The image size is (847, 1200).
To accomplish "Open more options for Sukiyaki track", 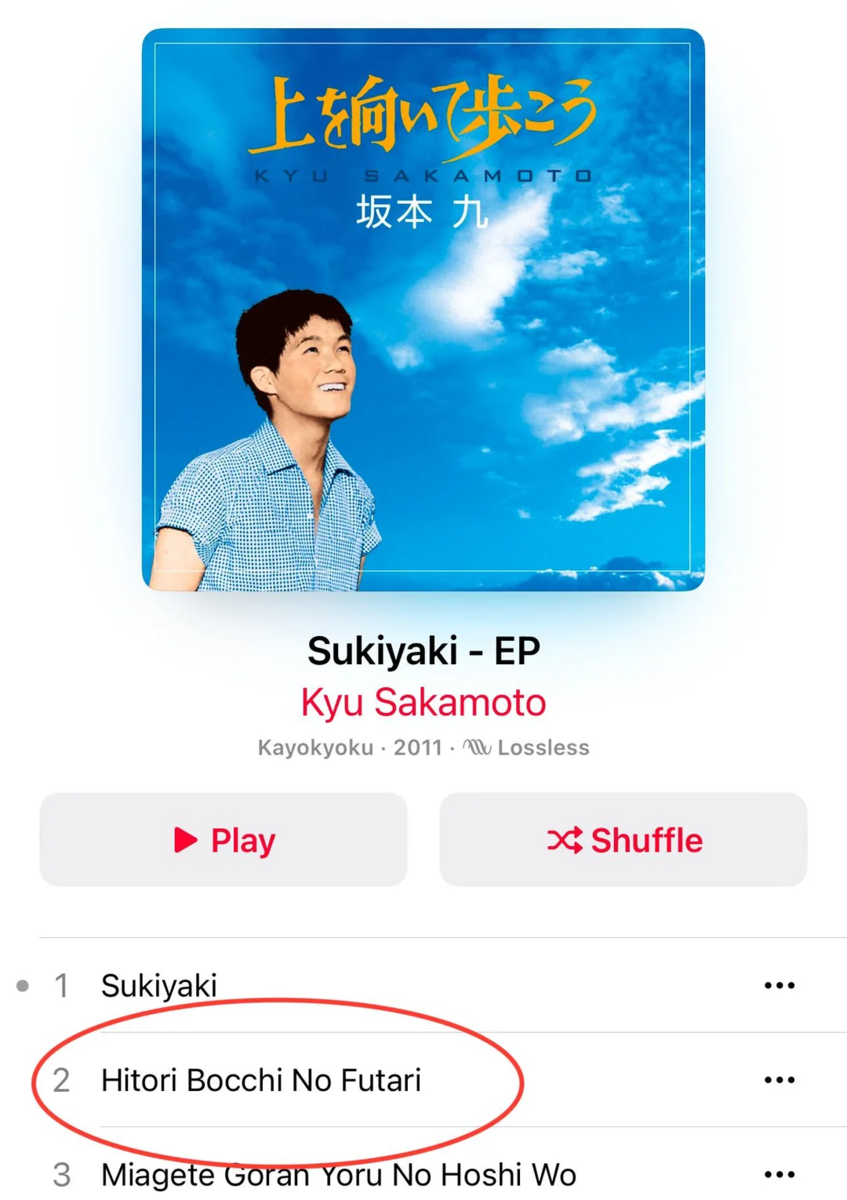I will [779, 986].
